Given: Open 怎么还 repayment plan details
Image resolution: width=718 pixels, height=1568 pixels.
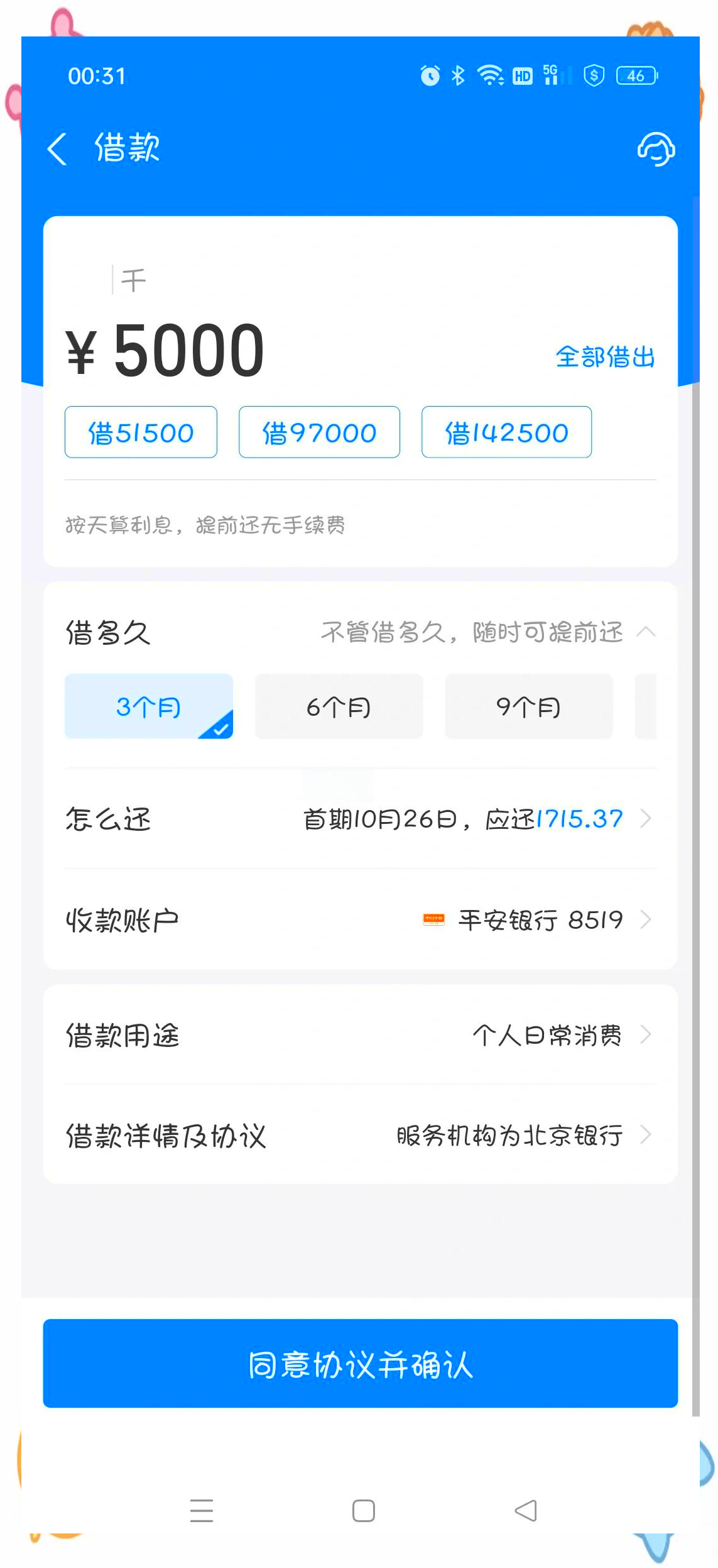Looking at the screenshot, I should tap(360, 818).
